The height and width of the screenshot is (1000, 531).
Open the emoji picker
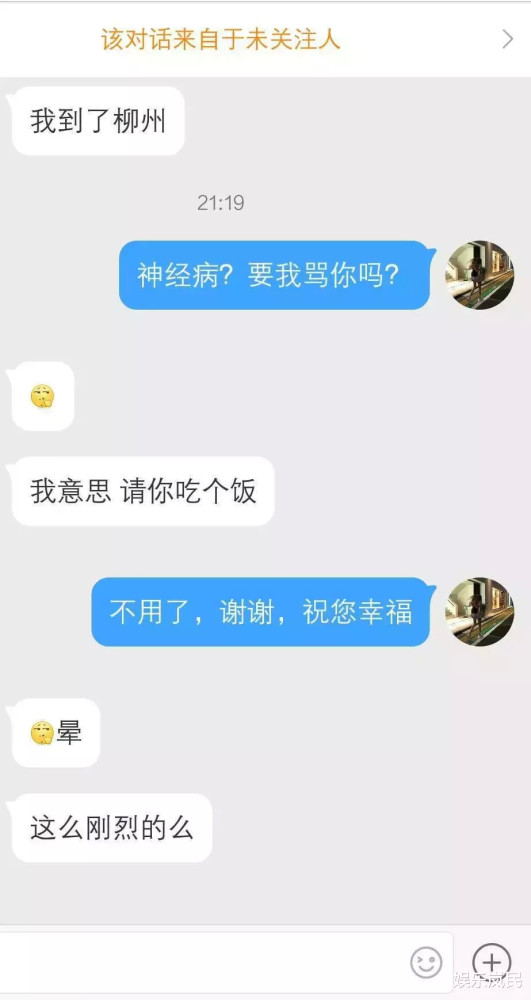(x=426, y=962)
